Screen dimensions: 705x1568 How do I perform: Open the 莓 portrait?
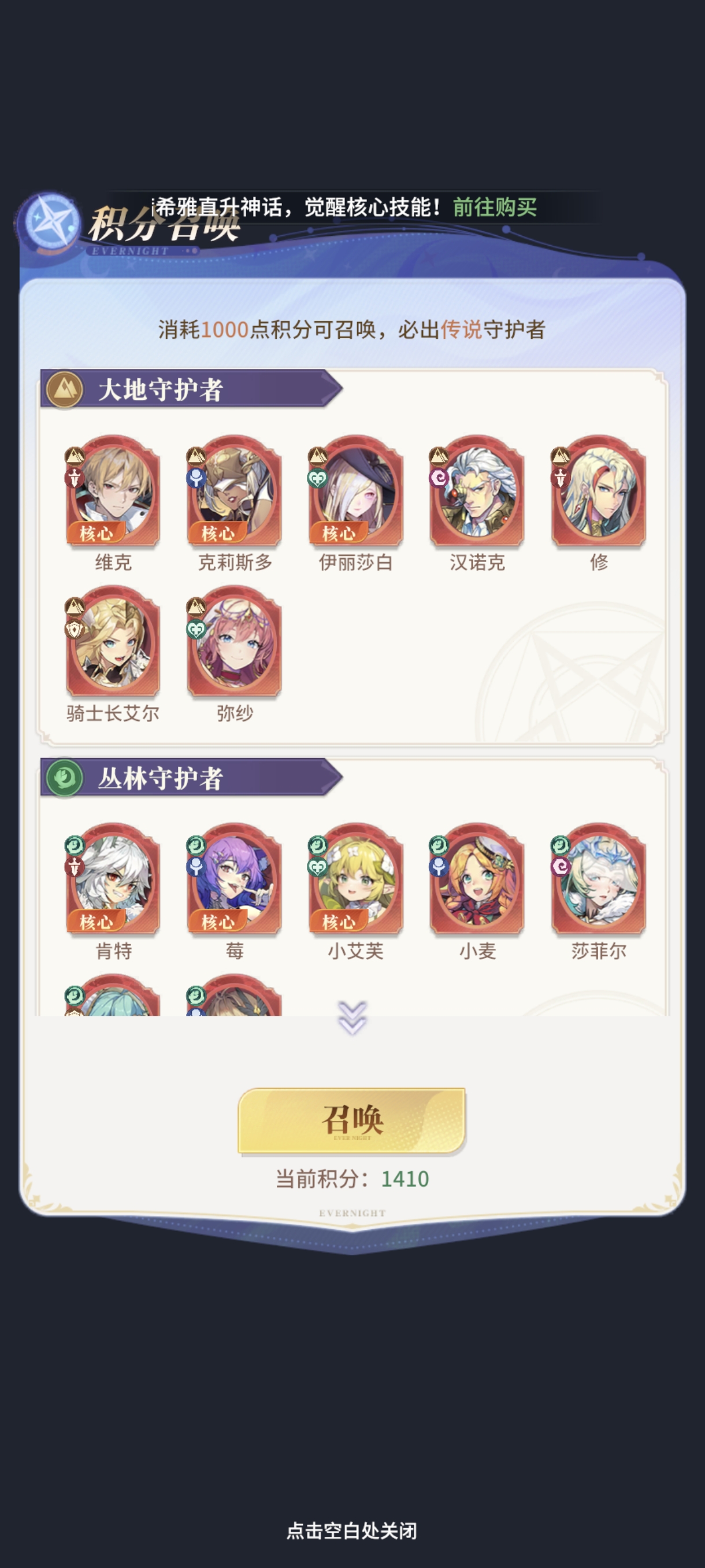pos(234,879)
